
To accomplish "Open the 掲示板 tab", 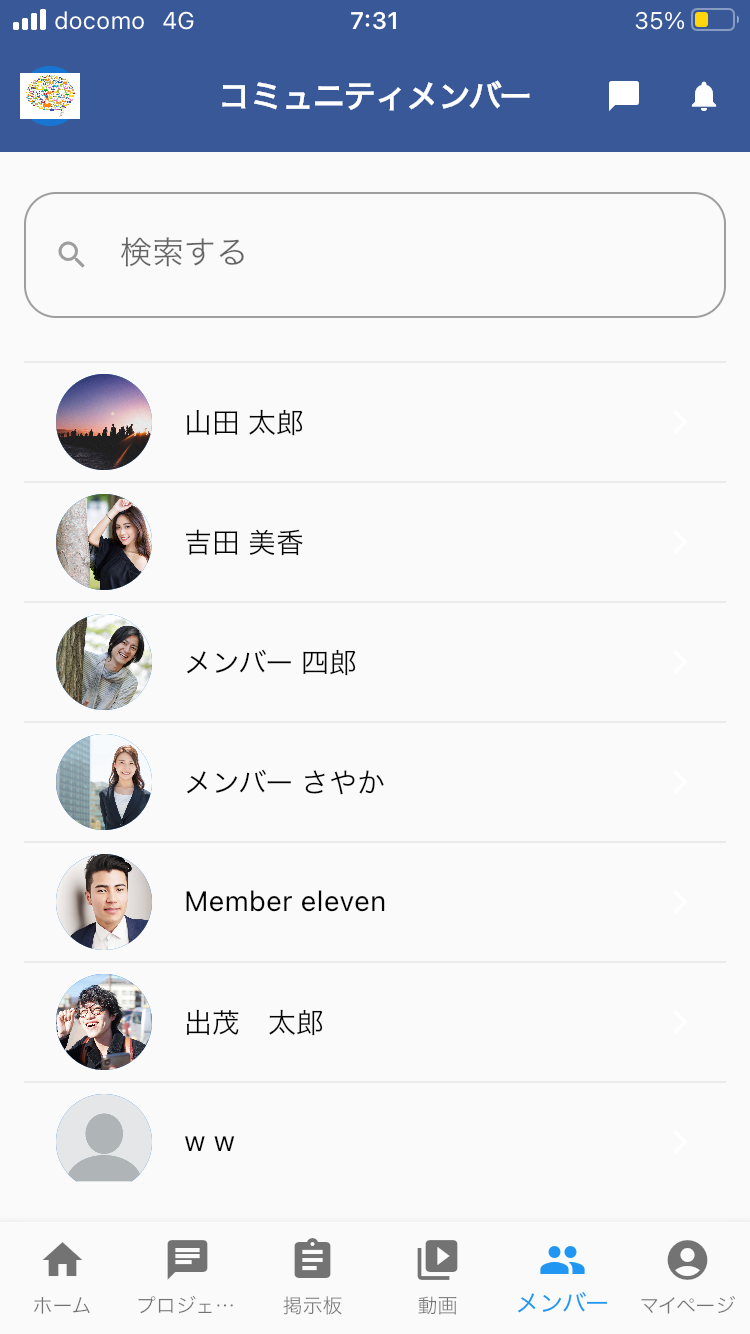I will [312, 1274].
